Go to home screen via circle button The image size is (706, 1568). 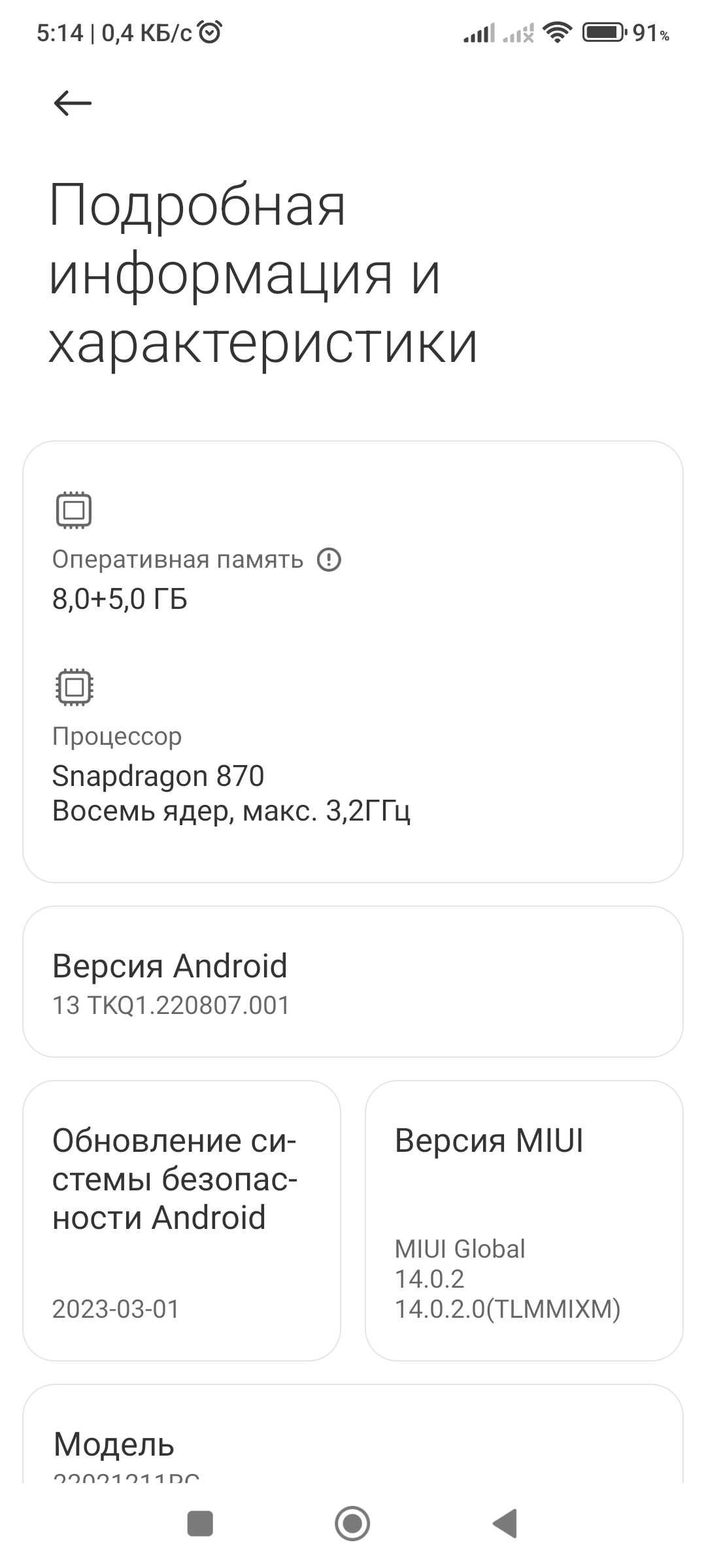352,1524
